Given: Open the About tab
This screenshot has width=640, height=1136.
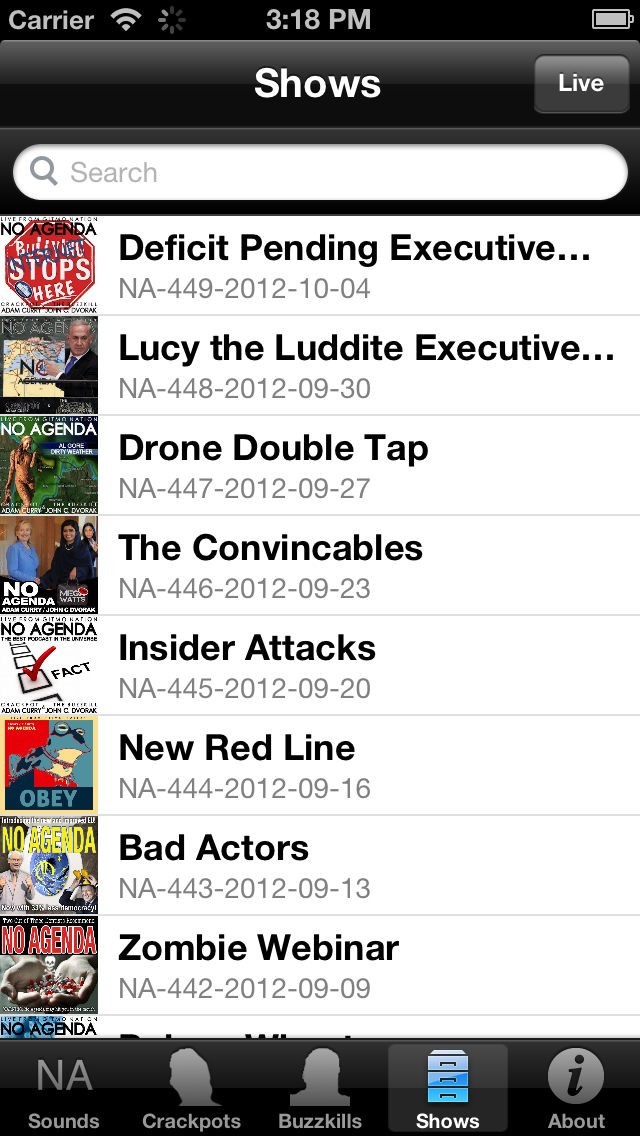Looking at the screenshot, I should [576, 1090].
